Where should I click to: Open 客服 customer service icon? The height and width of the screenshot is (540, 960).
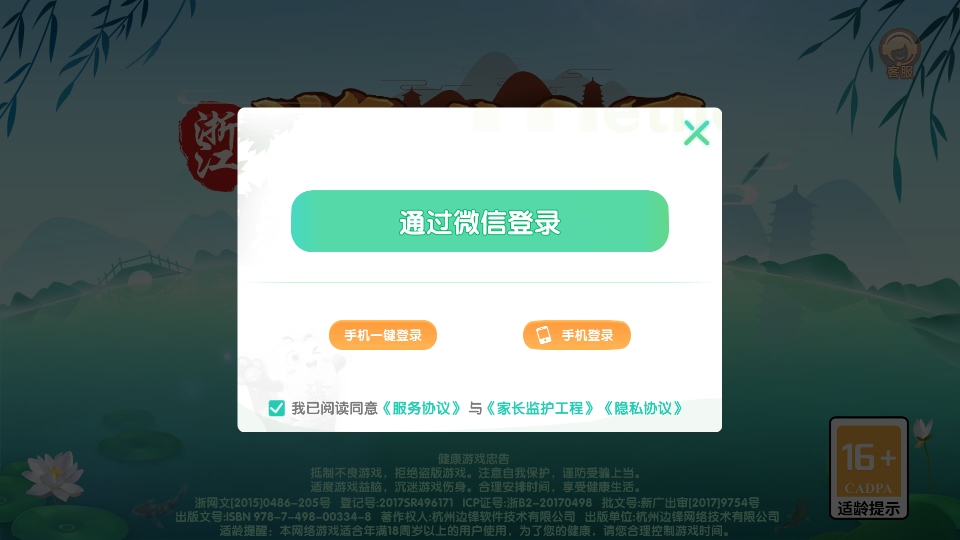(899, 53)
